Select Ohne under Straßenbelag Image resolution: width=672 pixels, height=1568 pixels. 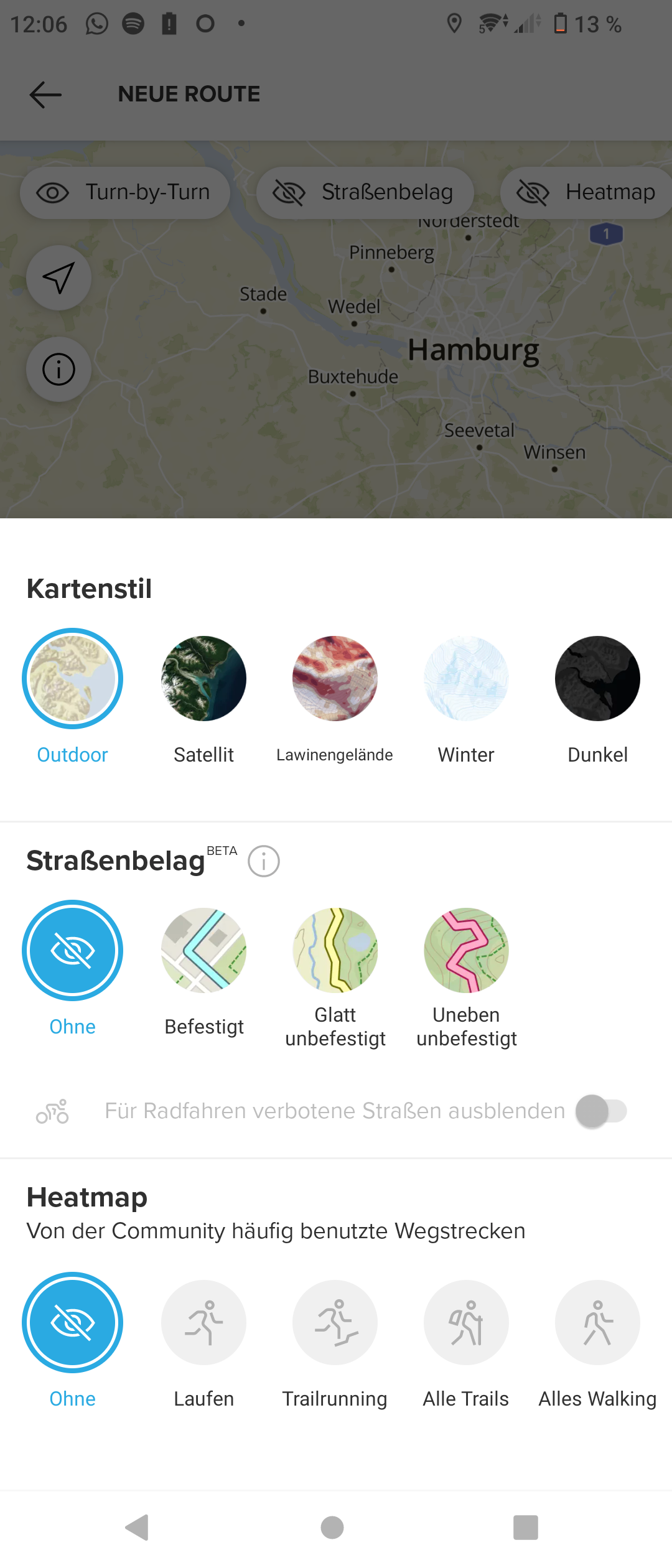click(72, 951)
